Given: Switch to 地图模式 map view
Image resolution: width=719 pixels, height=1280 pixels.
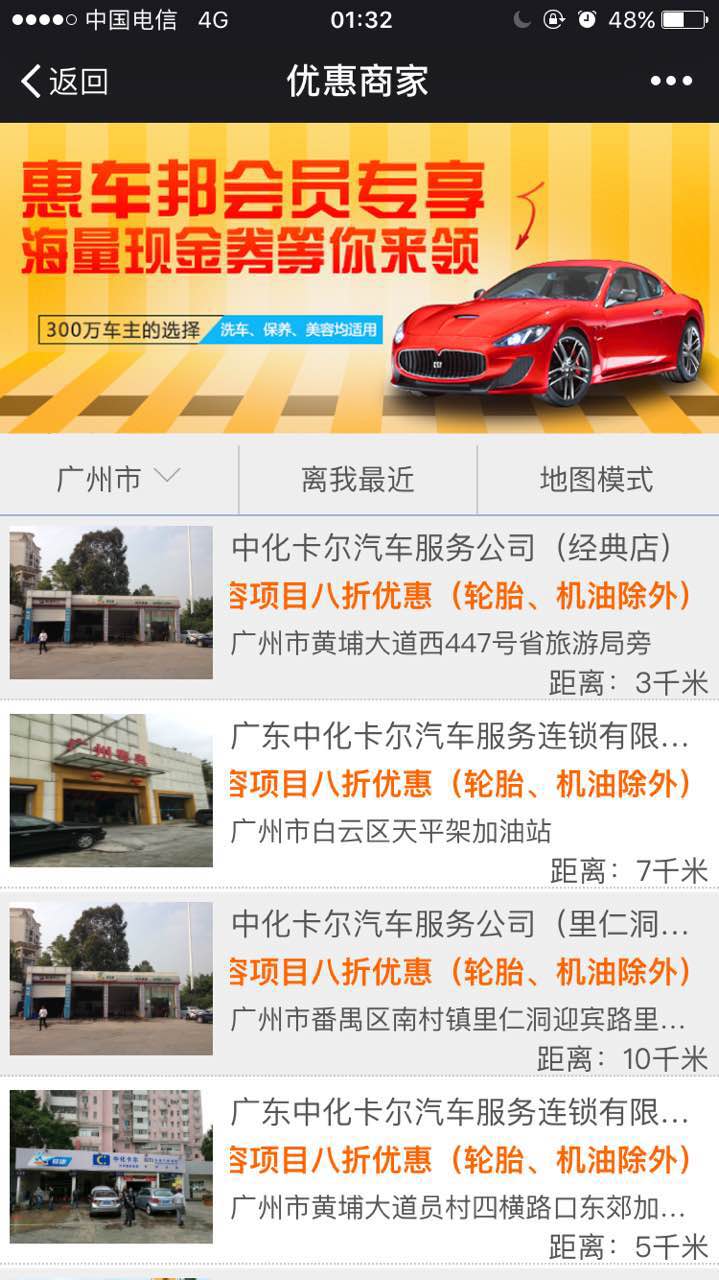Looking at the screenshot, I should click(597, 479).
